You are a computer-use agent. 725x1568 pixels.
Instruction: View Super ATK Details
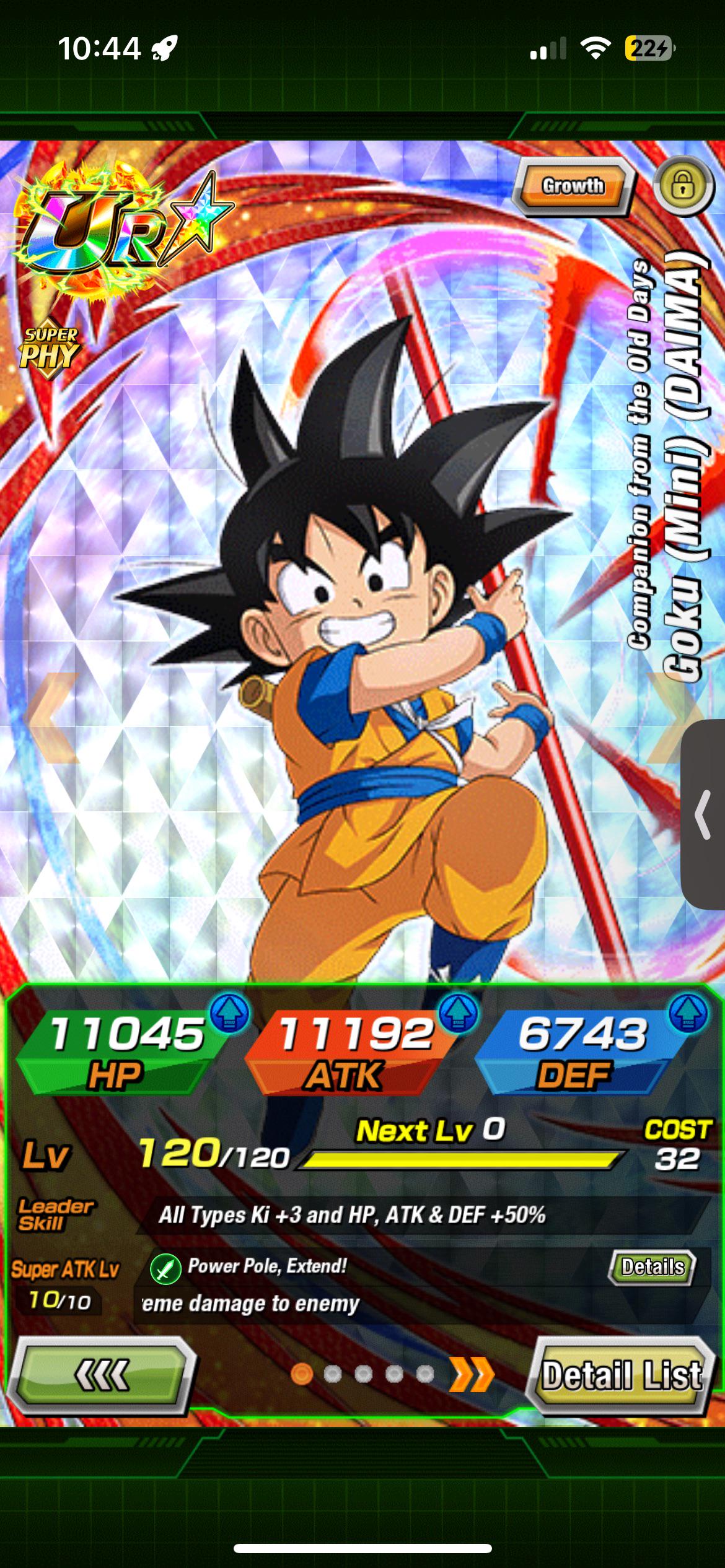(652, 1267)
